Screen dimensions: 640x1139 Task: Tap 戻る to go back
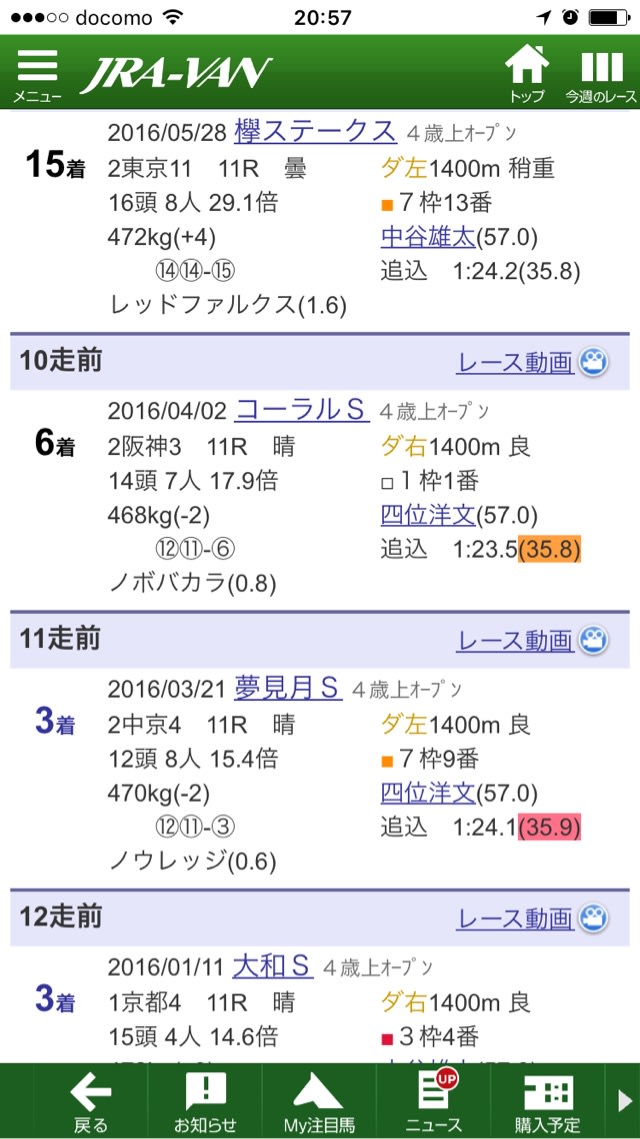pos(90,1101)
